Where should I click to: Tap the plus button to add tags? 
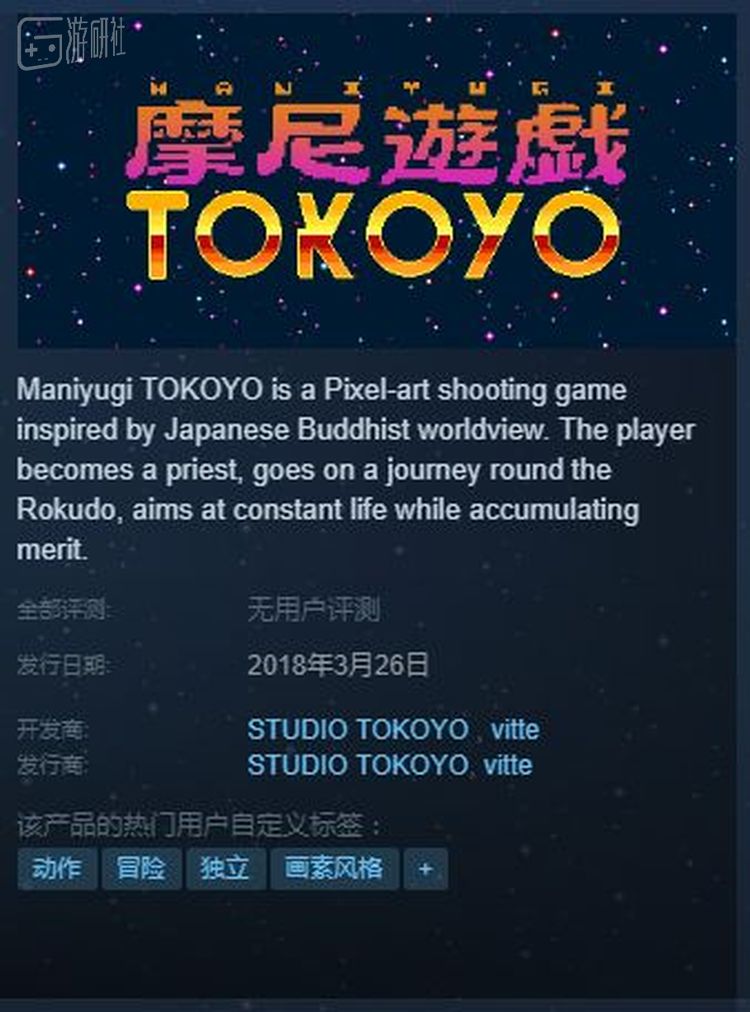(425, 870)
